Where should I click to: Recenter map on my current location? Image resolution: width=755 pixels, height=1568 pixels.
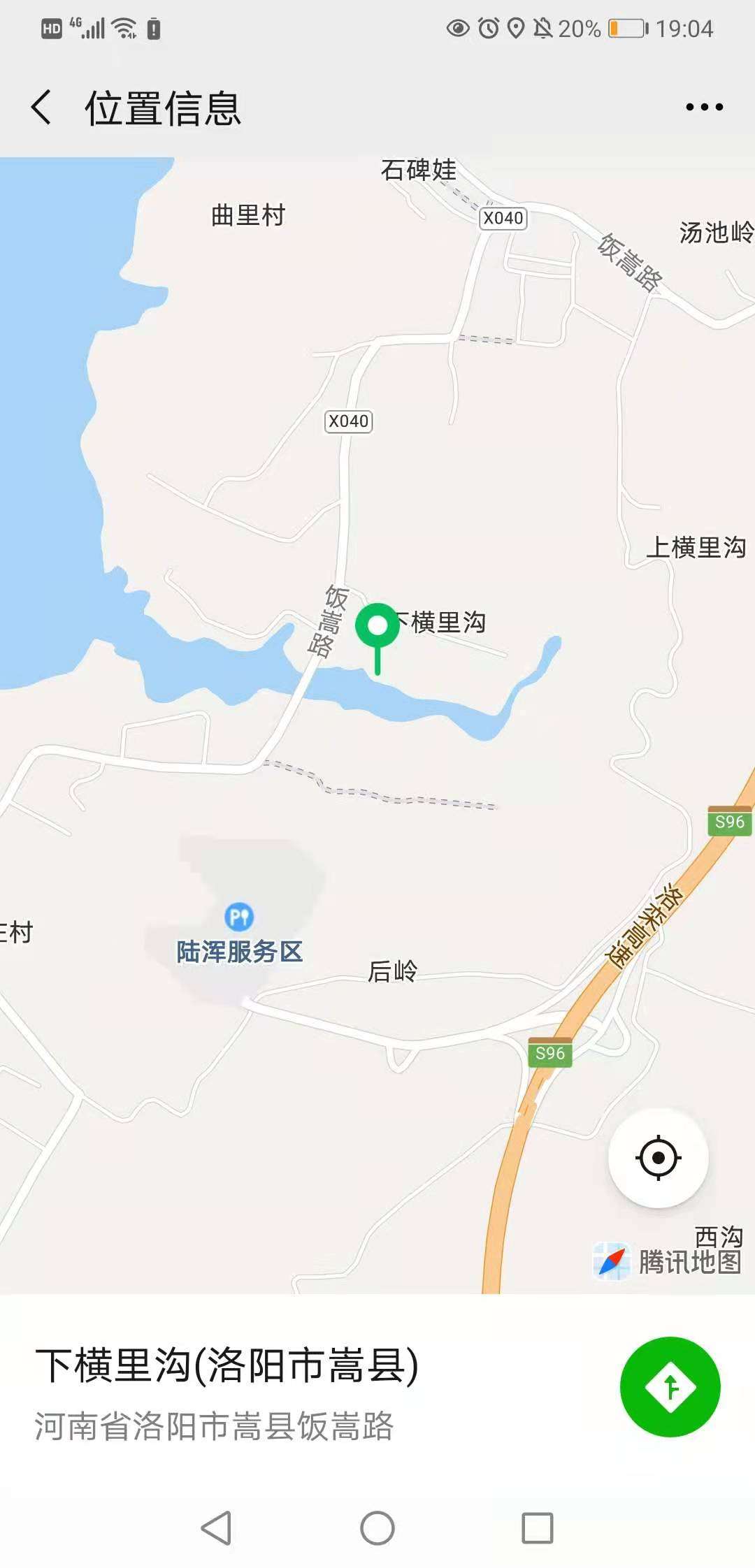(658, 1158)
